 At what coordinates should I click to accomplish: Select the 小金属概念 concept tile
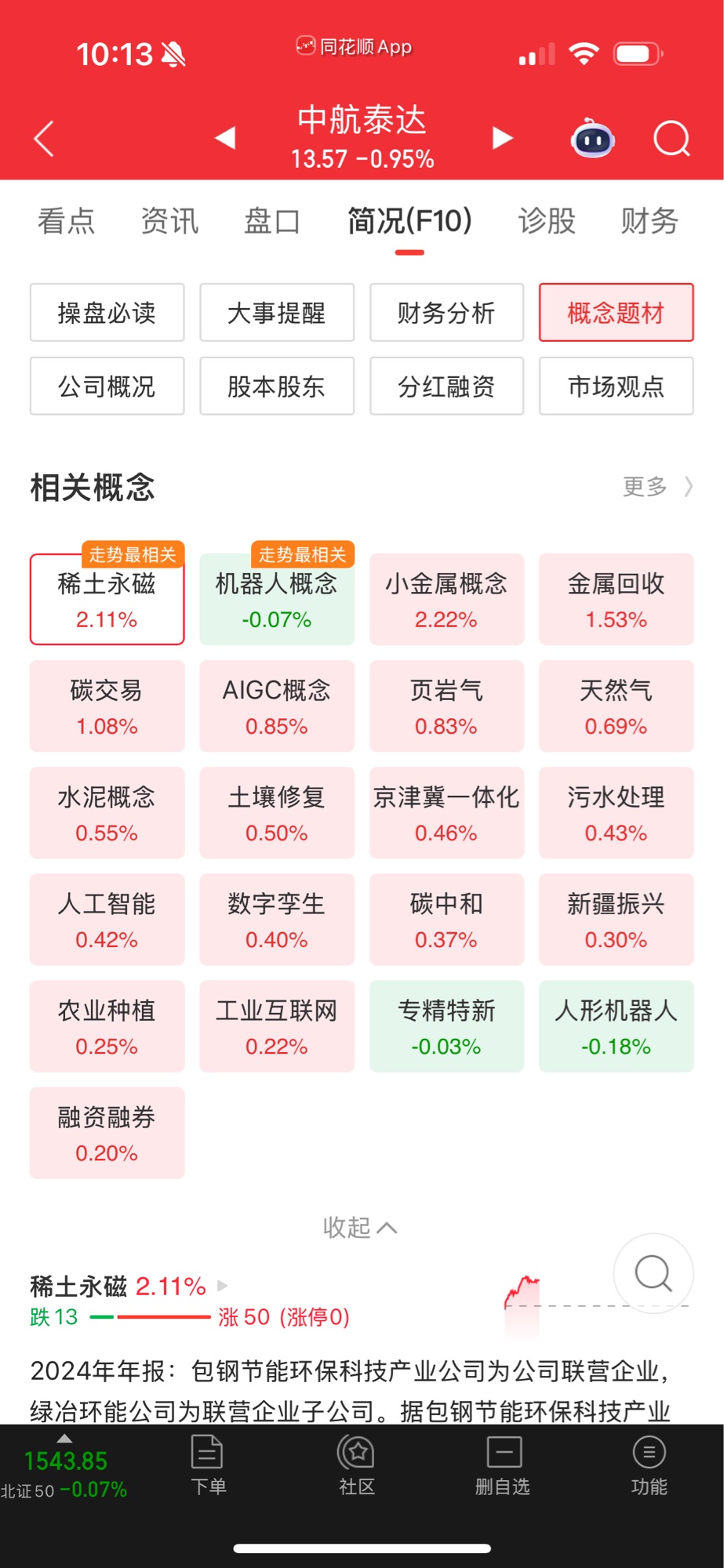(x=446, y=601)
